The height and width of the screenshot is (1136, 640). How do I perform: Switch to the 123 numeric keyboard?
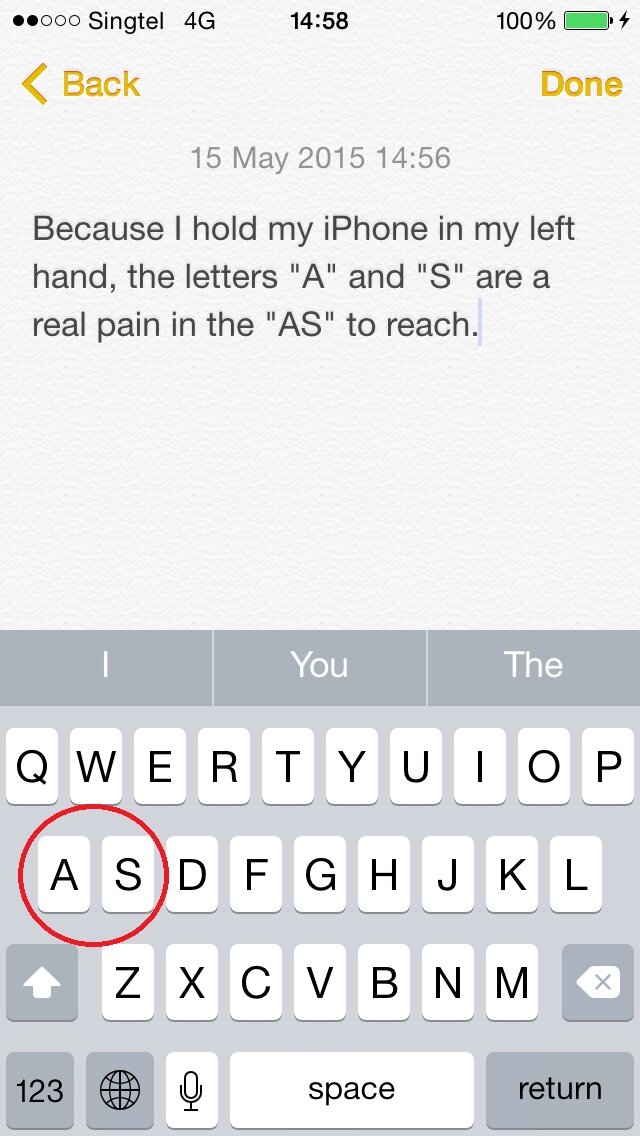point(40,1090)
